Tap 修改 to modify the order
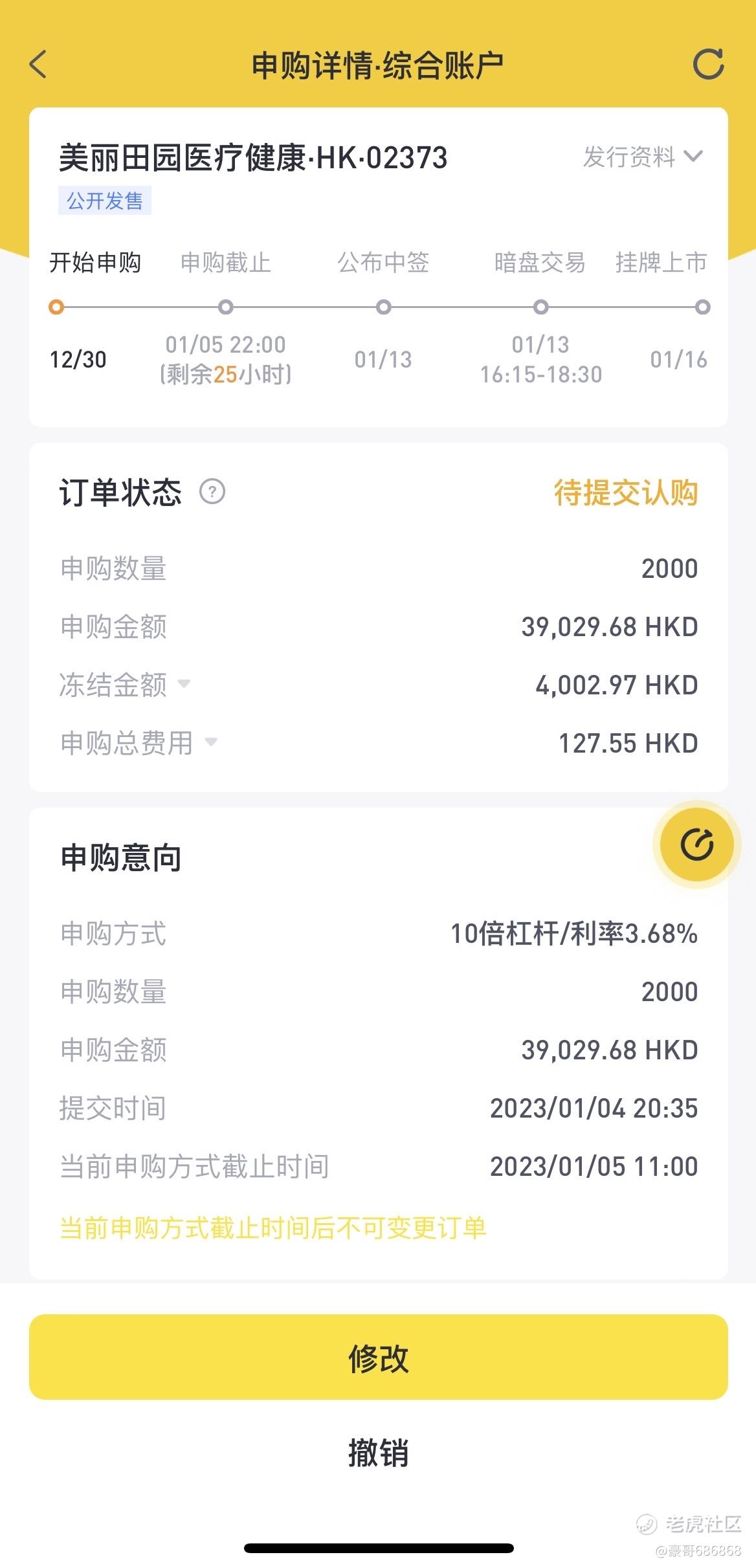Viewport: 756px width, 1568px height. pyautogui.click(x=379, y=1358)
